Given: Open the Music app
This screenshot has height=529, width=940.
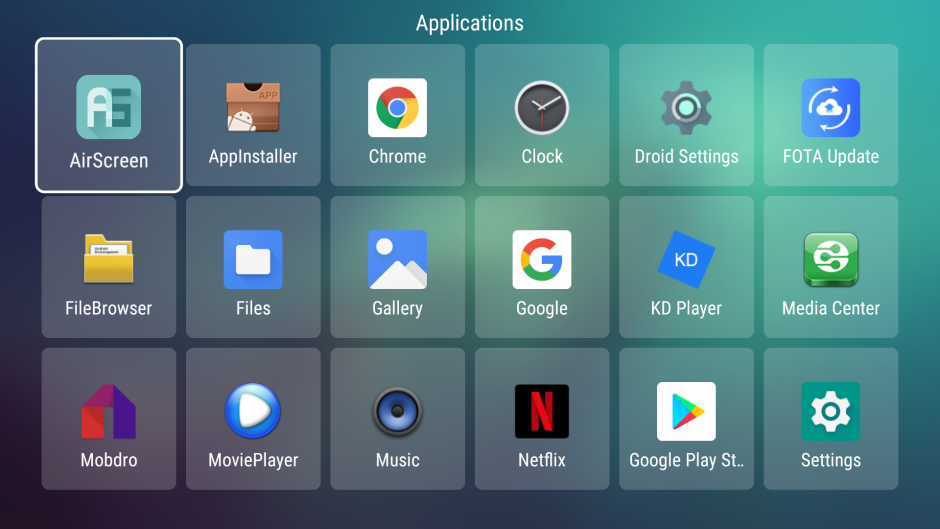Looking at the screenshot, I should [x=397, y=419].
